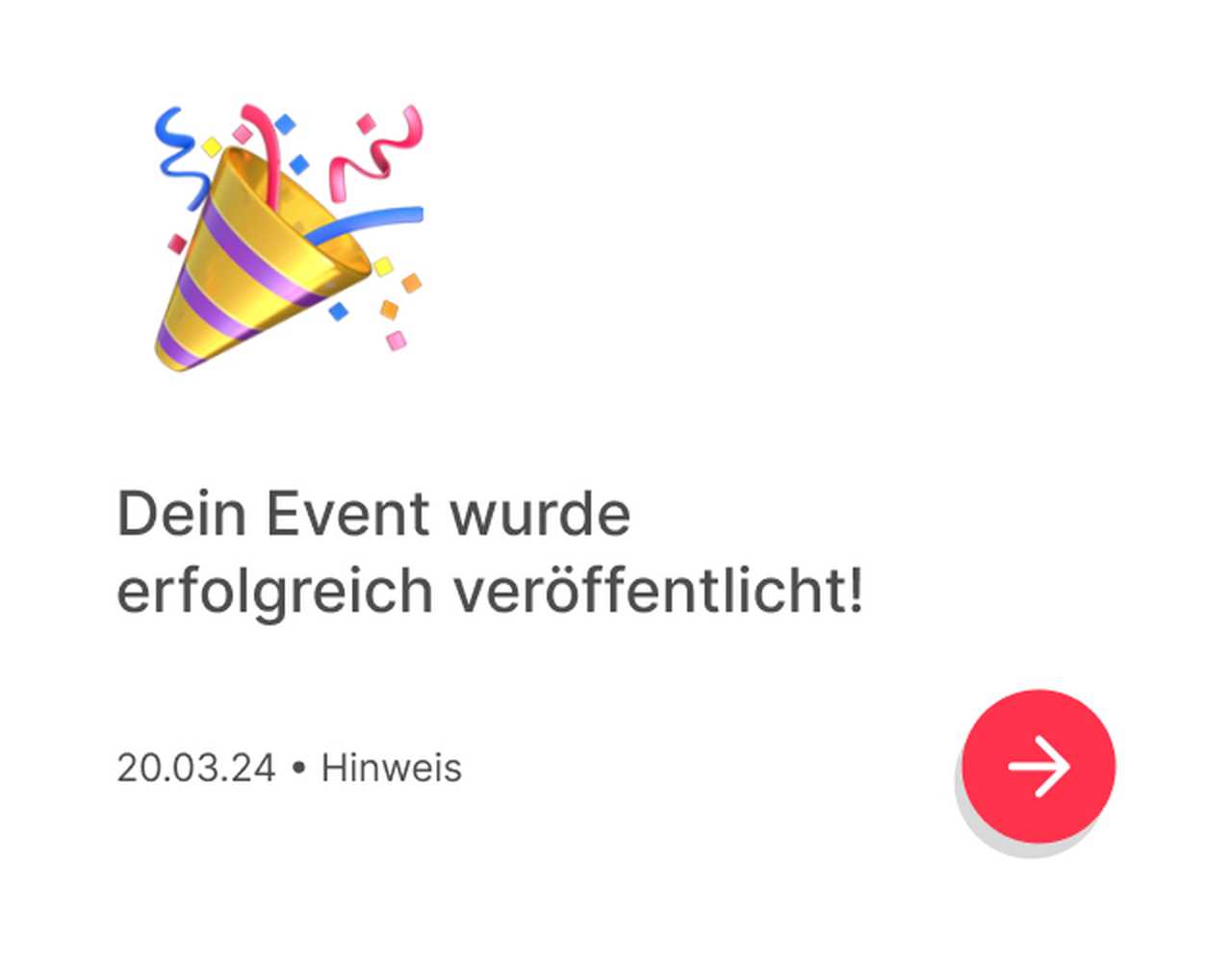Tap the red arrow button
The image size is (1232, 962).
1039,766
